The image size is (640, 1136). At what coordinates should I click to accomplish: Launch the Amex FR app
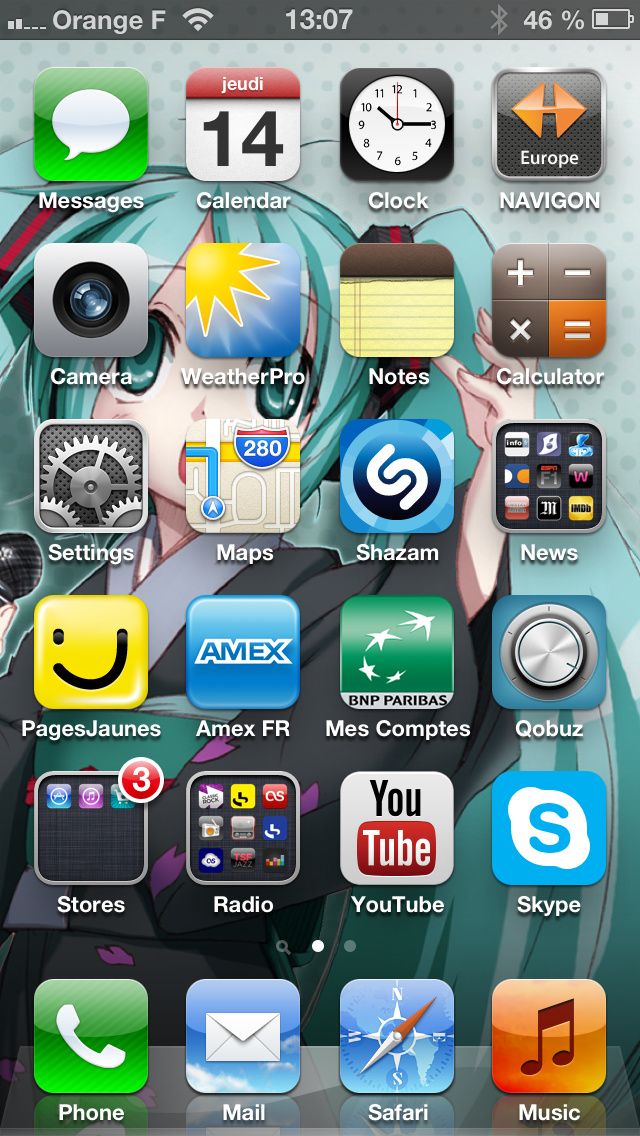(243, 652)
